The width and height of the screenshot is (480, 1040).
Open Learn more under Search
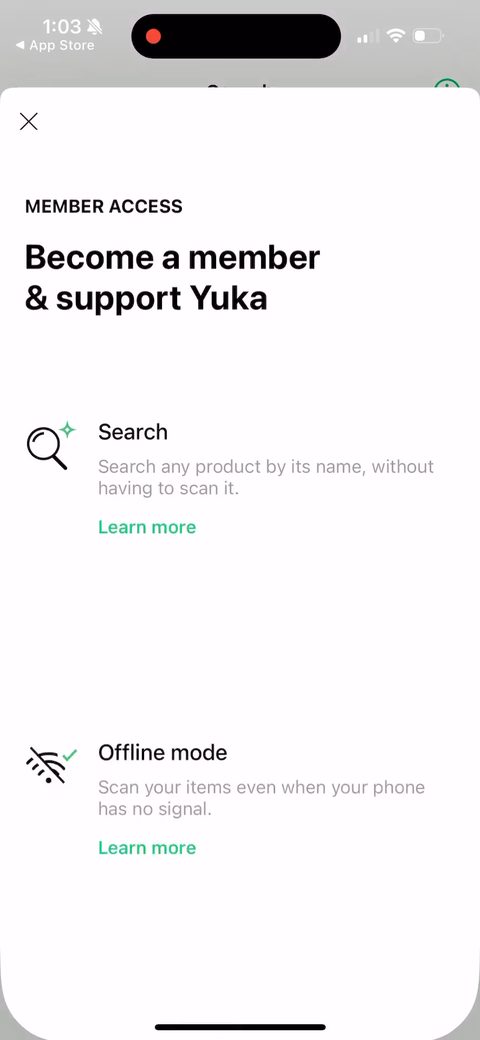coord(147,527)
